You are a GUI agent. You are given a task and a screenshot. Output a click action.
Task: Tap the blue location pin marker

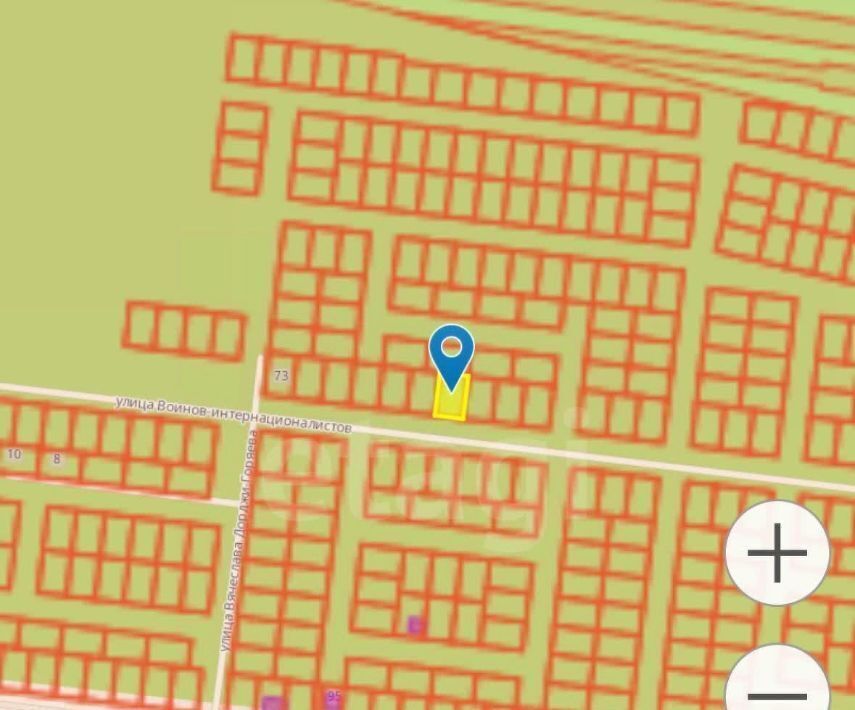click(x=451, y=353)
